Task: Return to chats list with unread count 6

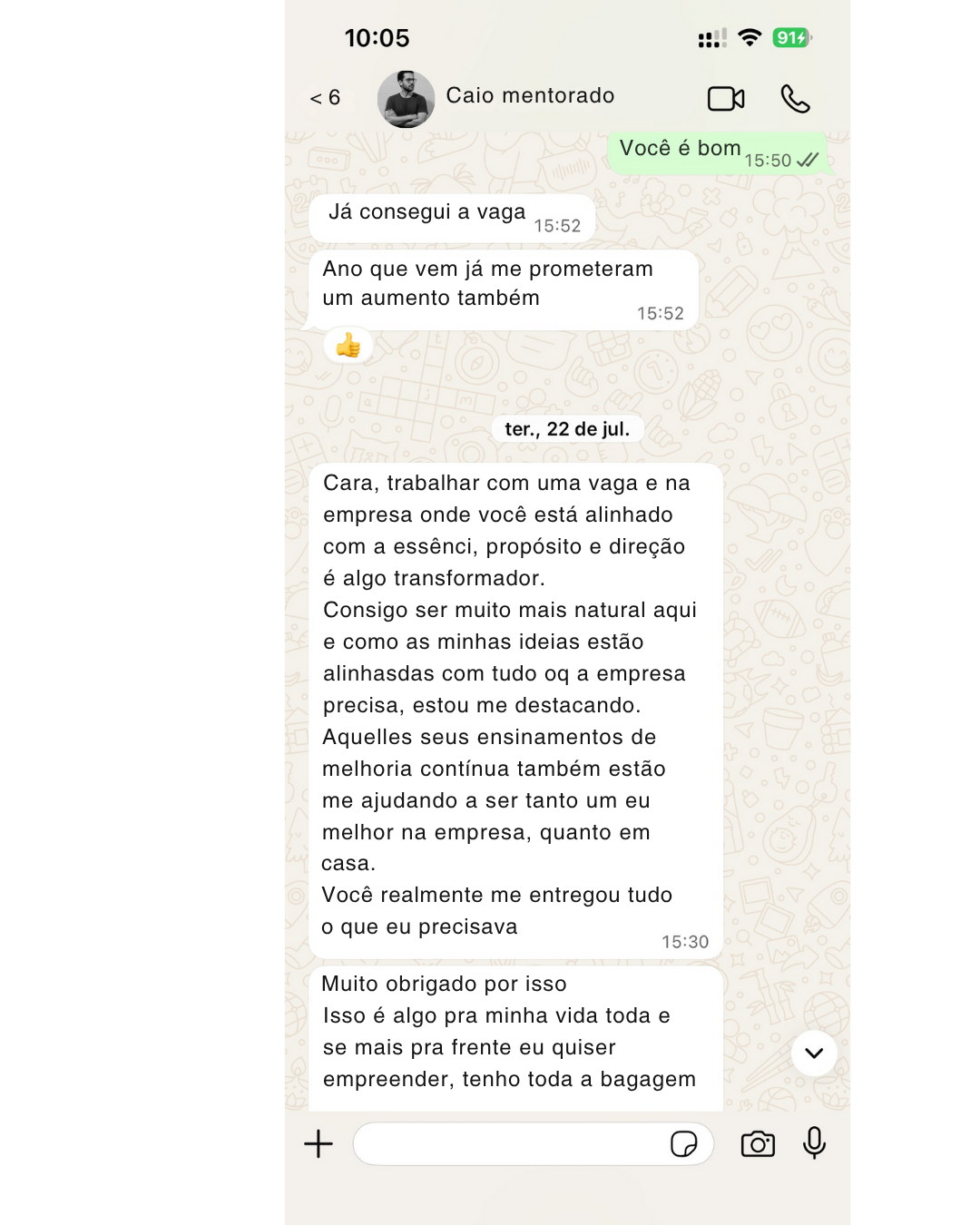Action: [x=325, y=97]
